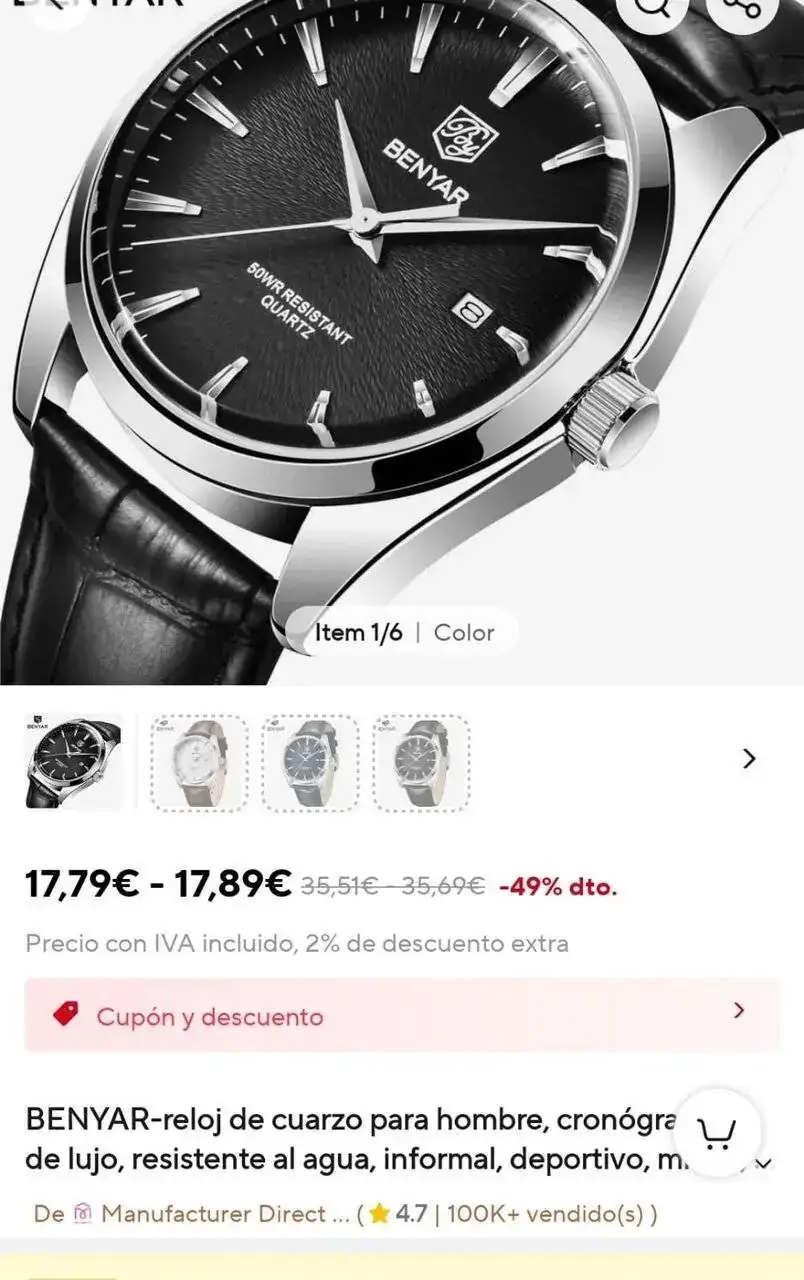Viewport: 804px width, 1280px height.
Task: Select the blue dial watch variant
Action: tap(310, 763)
